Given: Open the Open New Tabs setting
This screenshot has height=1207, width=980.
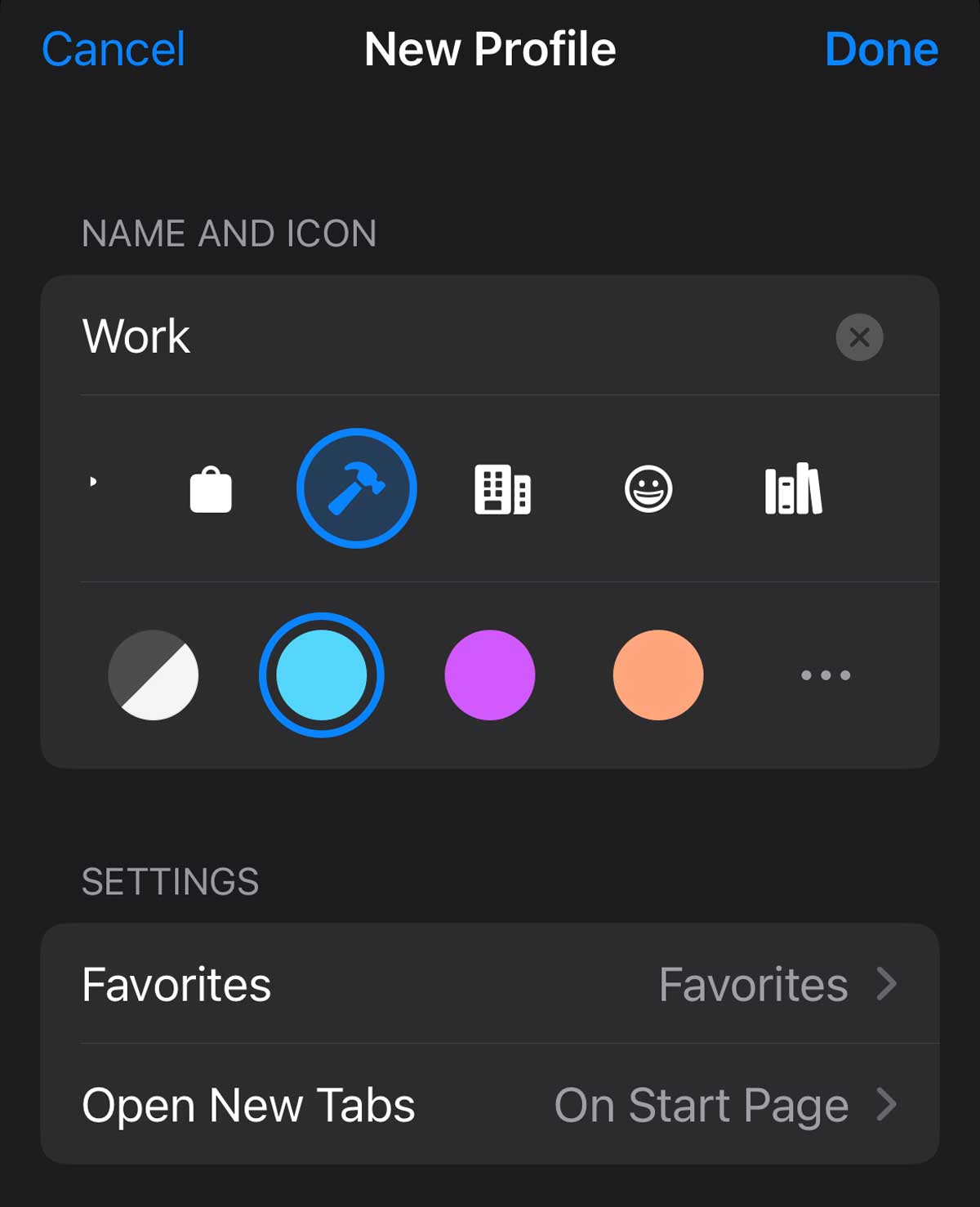Looking at the screenshot, I should pos(490,1106).
